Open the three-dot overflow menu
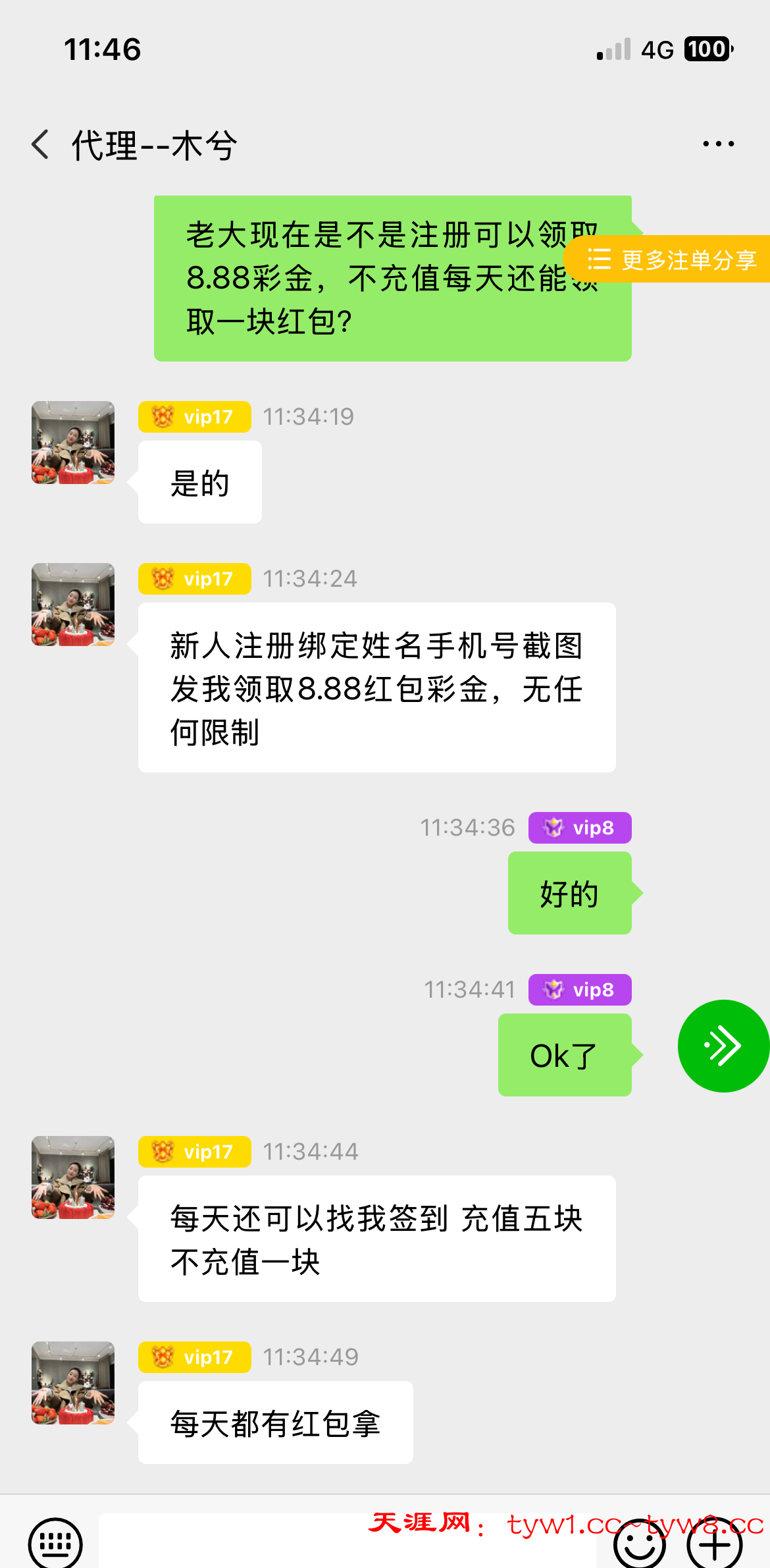 [x=718, y=144]
